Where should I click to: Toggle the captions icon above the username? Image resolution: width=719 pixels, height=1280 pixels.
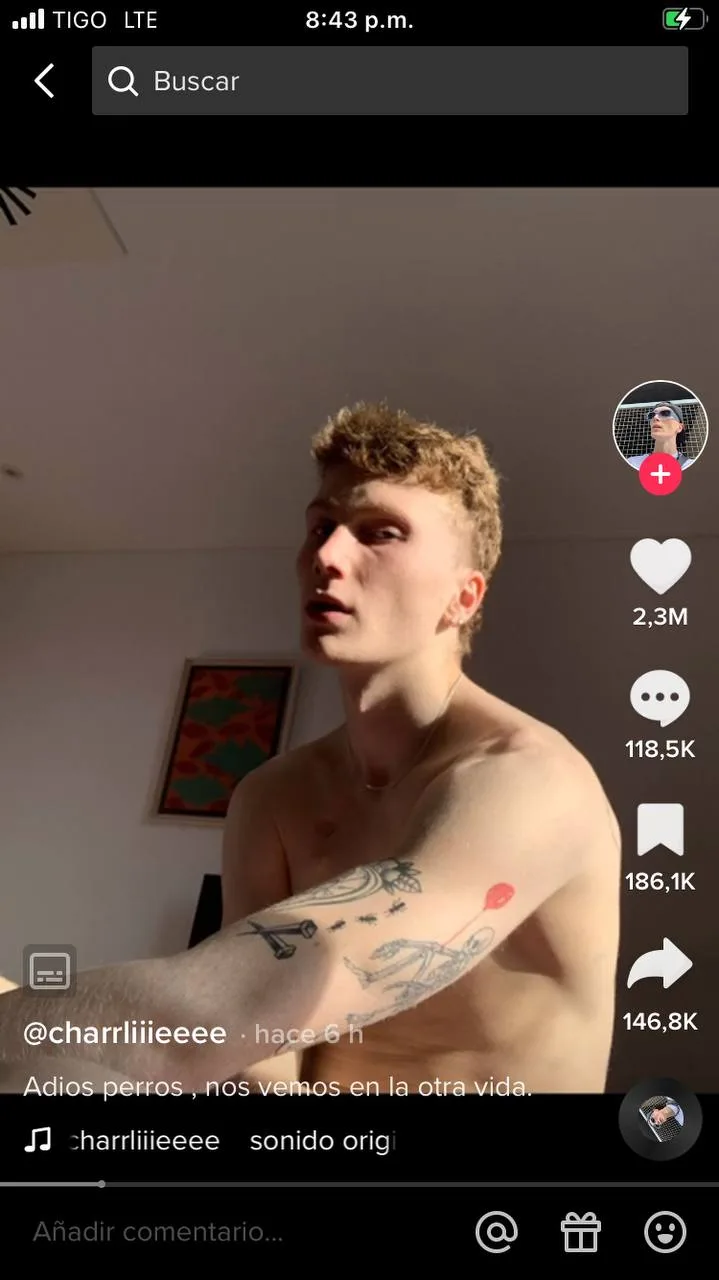tap(50, 970)
